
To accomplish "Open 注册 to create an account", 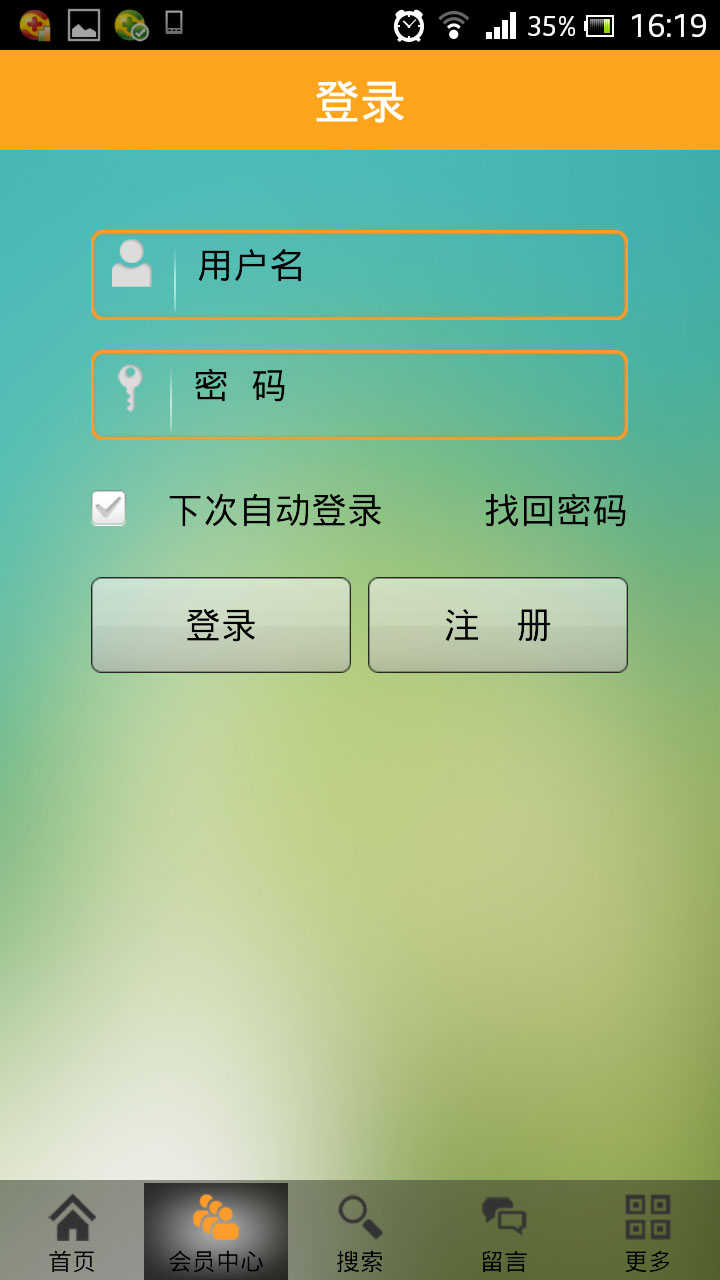I will click(x=498, y=625).
